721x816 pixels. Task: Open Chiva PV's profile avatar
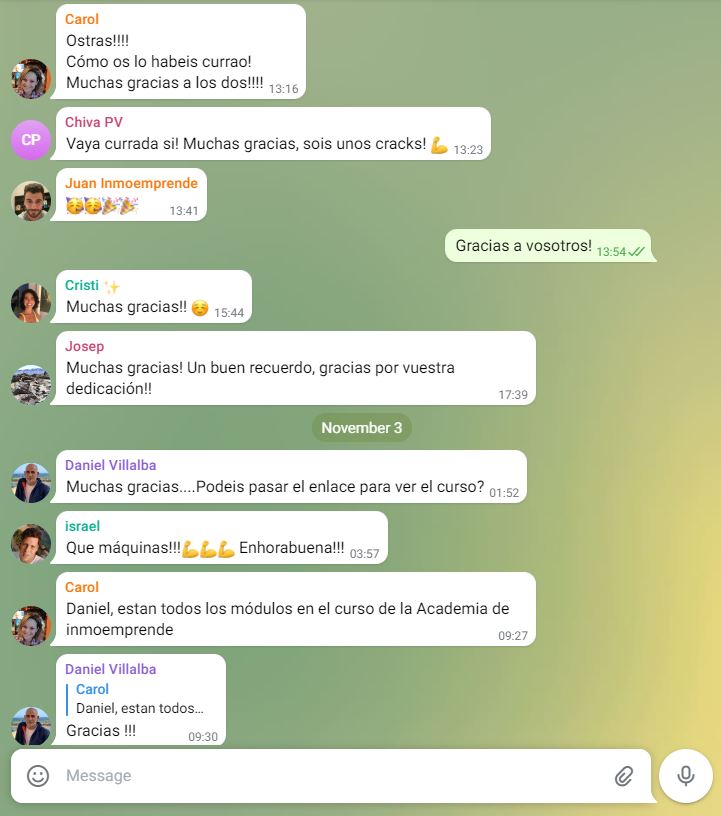click(31, 140)
